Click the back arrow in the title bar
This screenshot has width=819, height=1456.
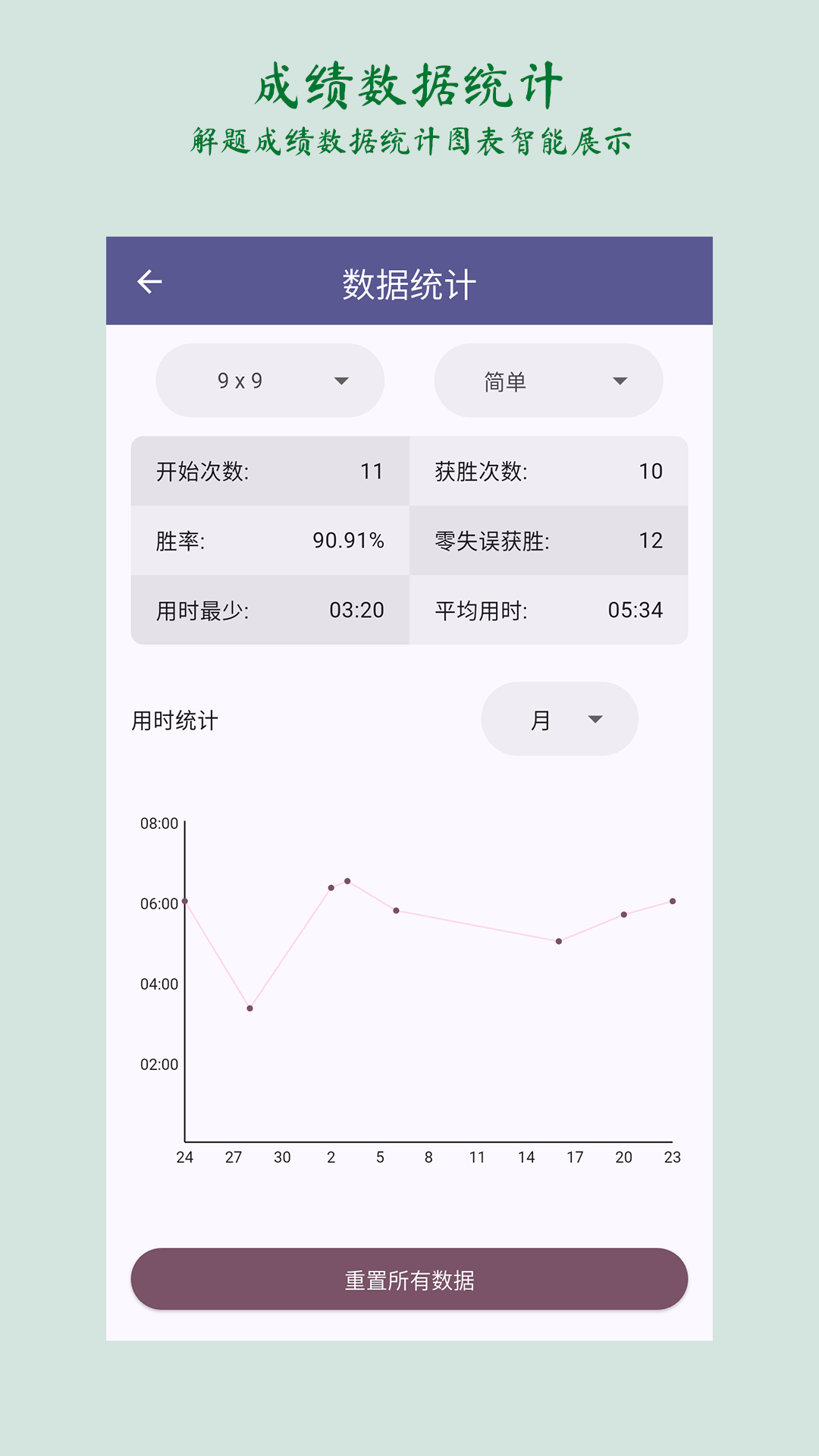point(150,281)
